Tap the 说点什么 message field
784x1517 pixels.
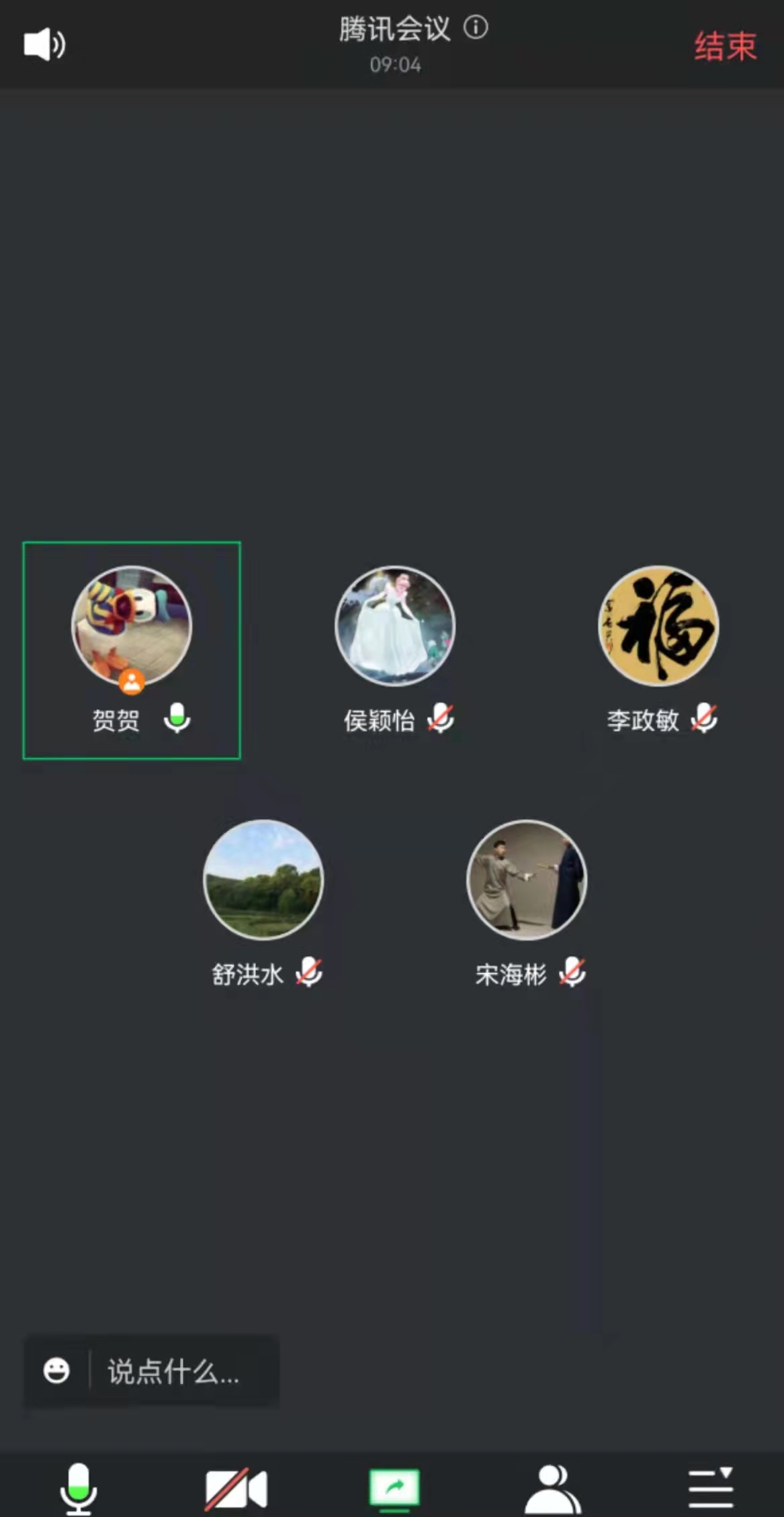coord(181,1371)
